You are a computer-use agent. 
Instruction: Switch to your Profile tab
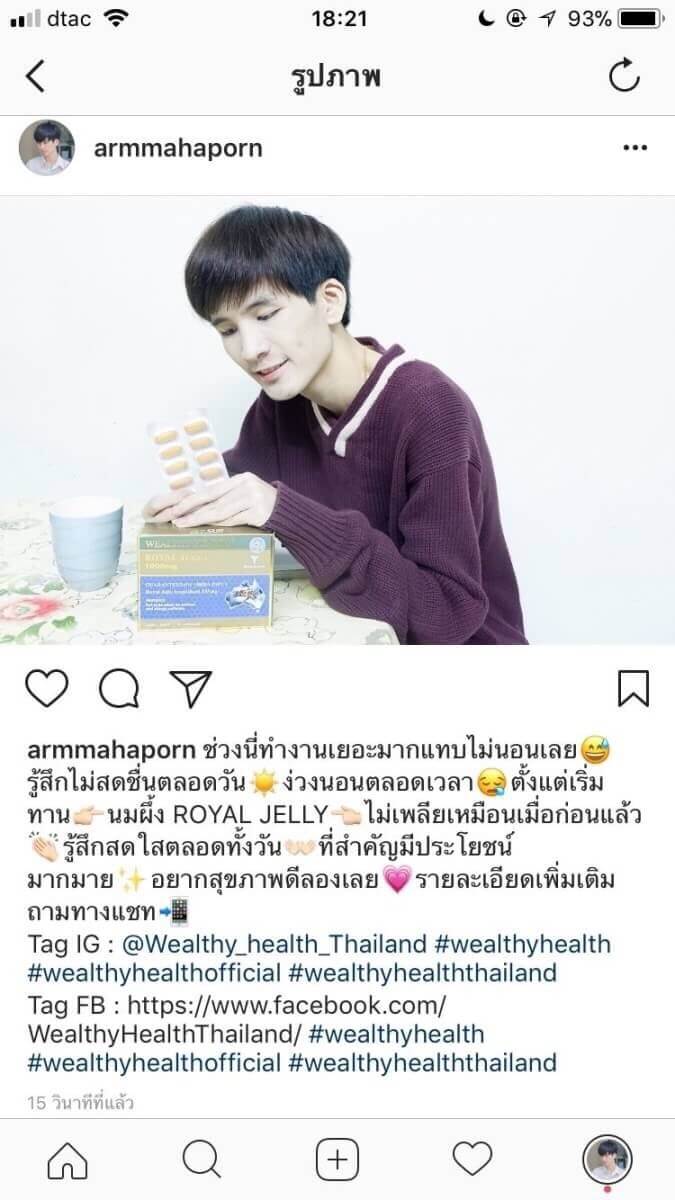coord(607,1160)
